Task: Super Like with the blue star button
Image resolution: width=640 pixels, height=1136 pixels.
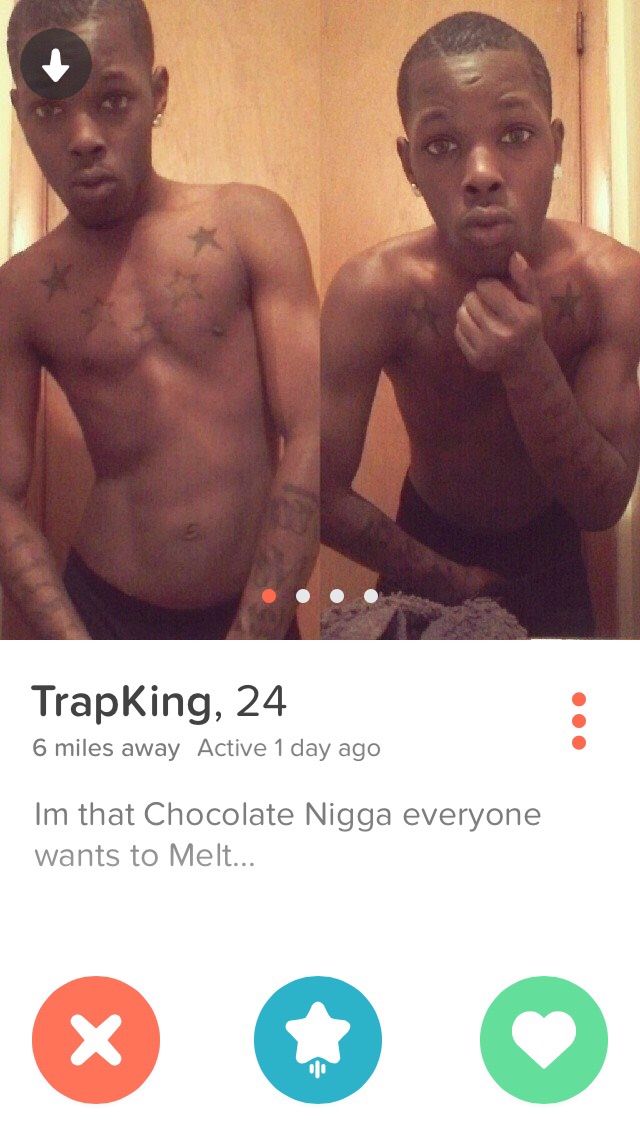Action: (x=318, y=1039)
